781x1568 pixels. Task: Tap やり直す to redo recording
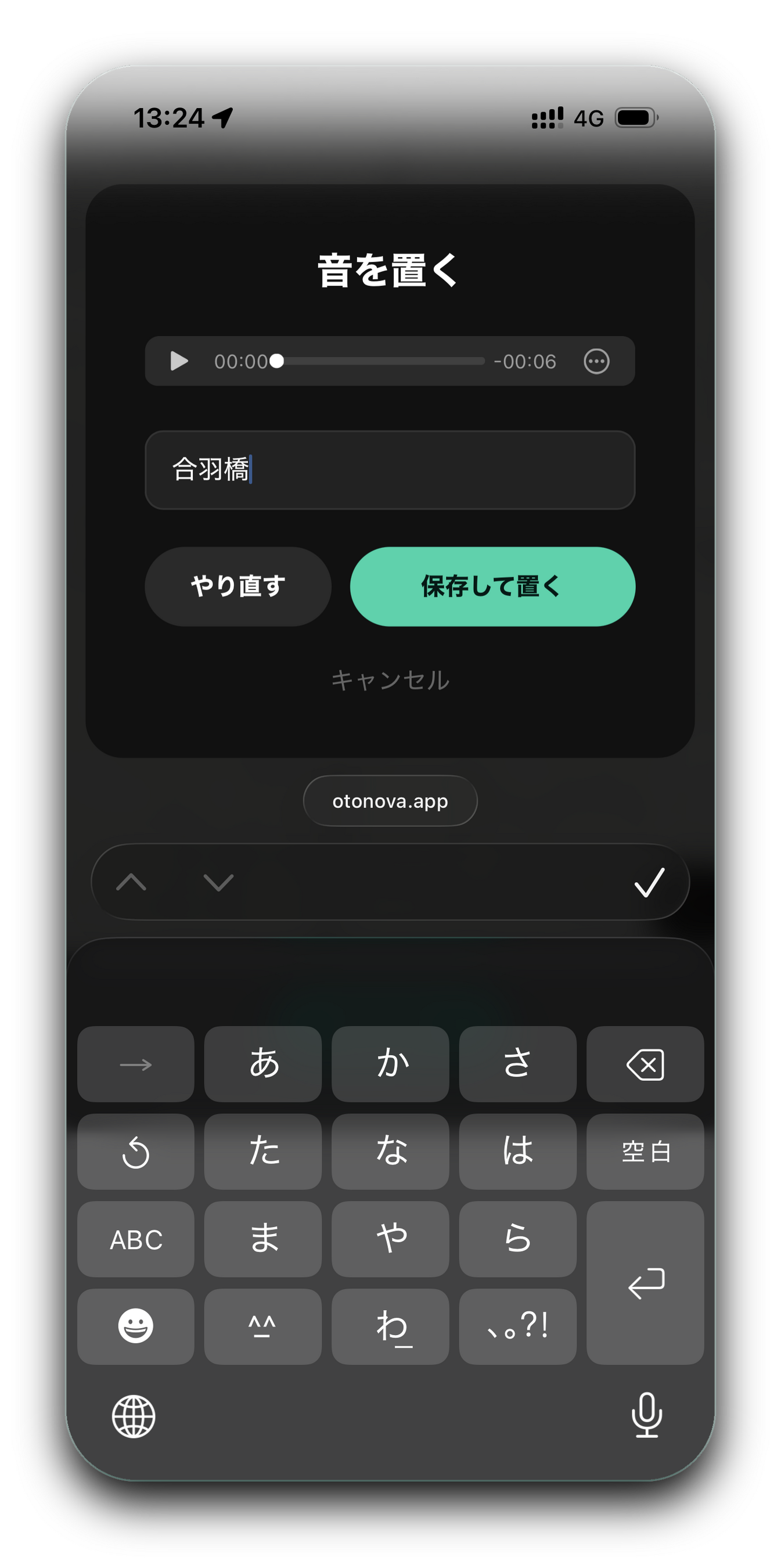pos(237,586)
